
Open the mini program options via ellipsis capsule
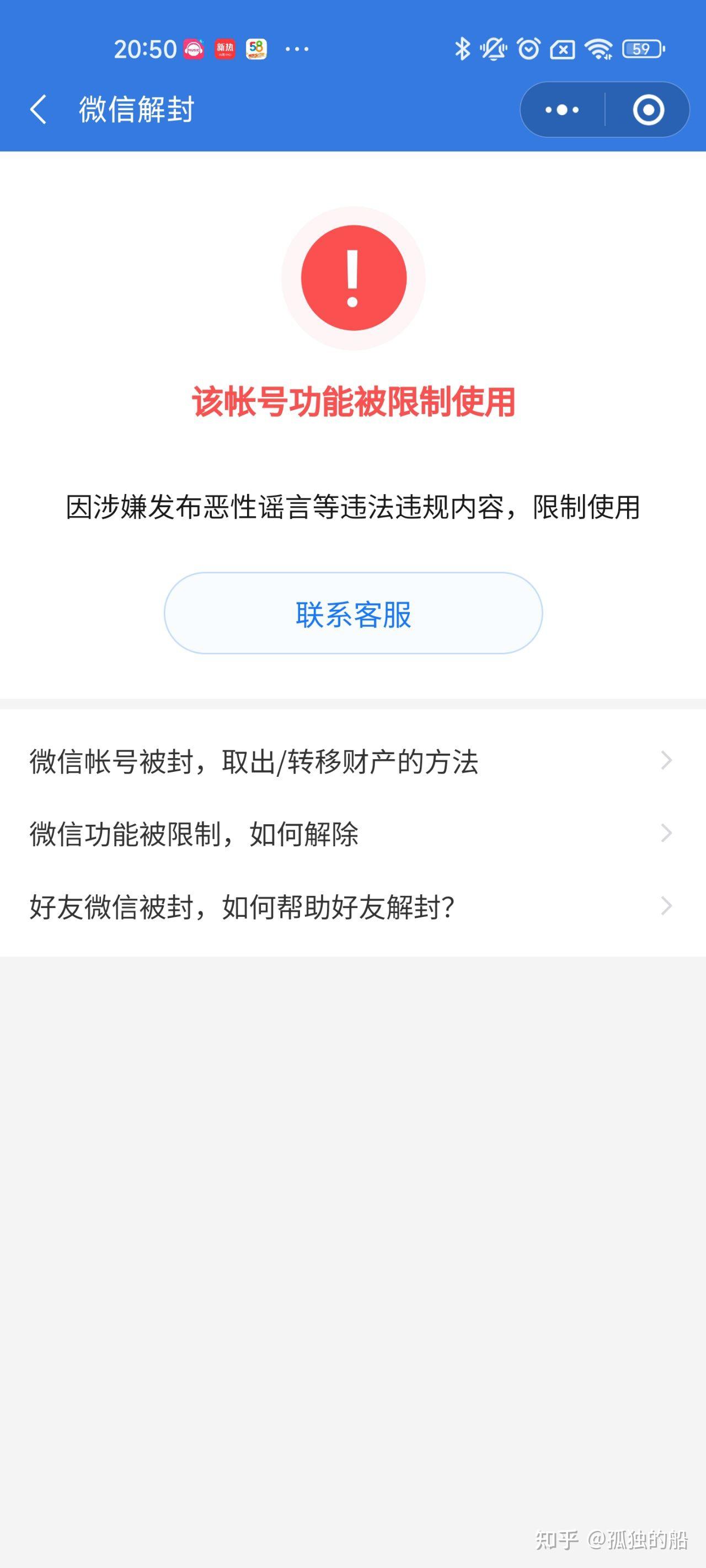point(561,110)
